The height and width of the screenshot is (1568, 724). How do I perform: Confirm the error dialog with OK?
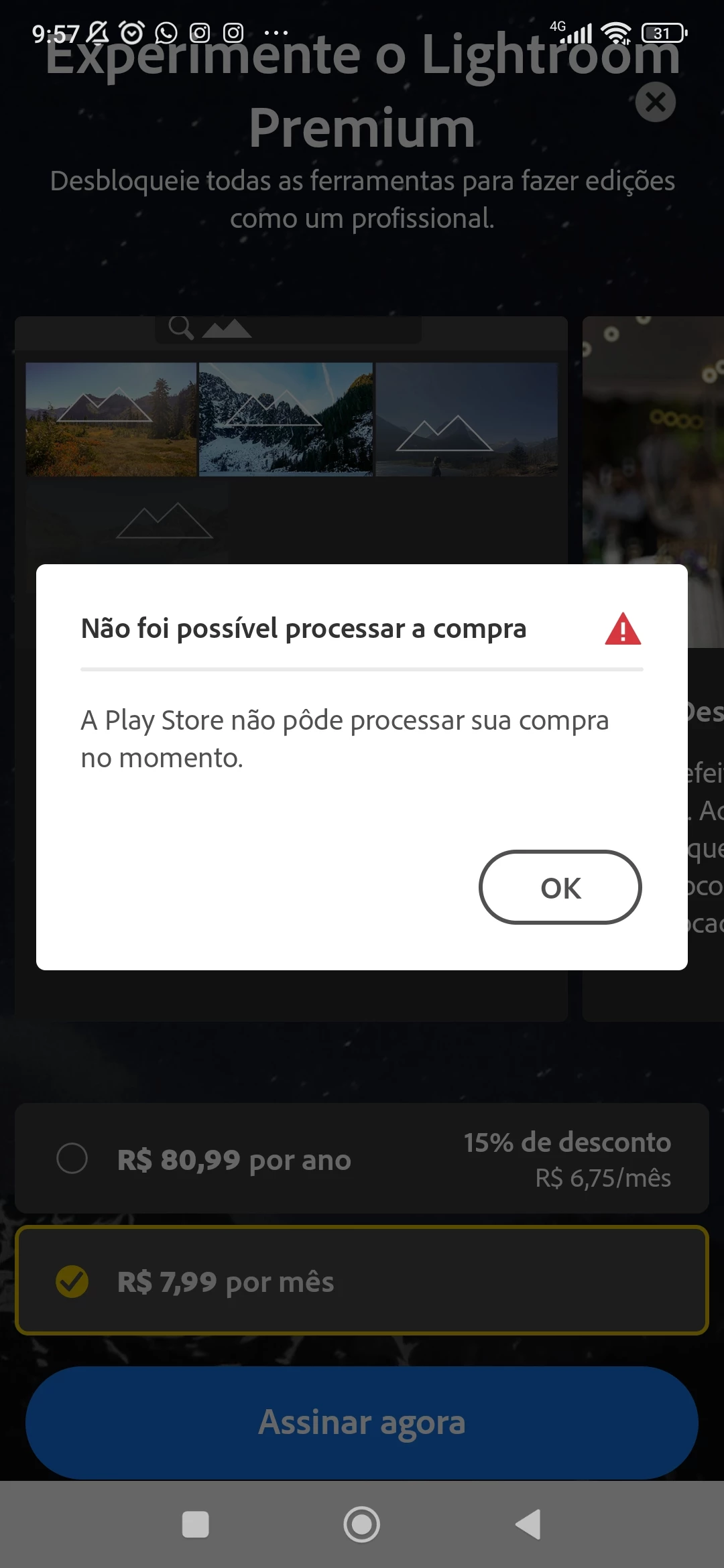click(x=560, y=887)
